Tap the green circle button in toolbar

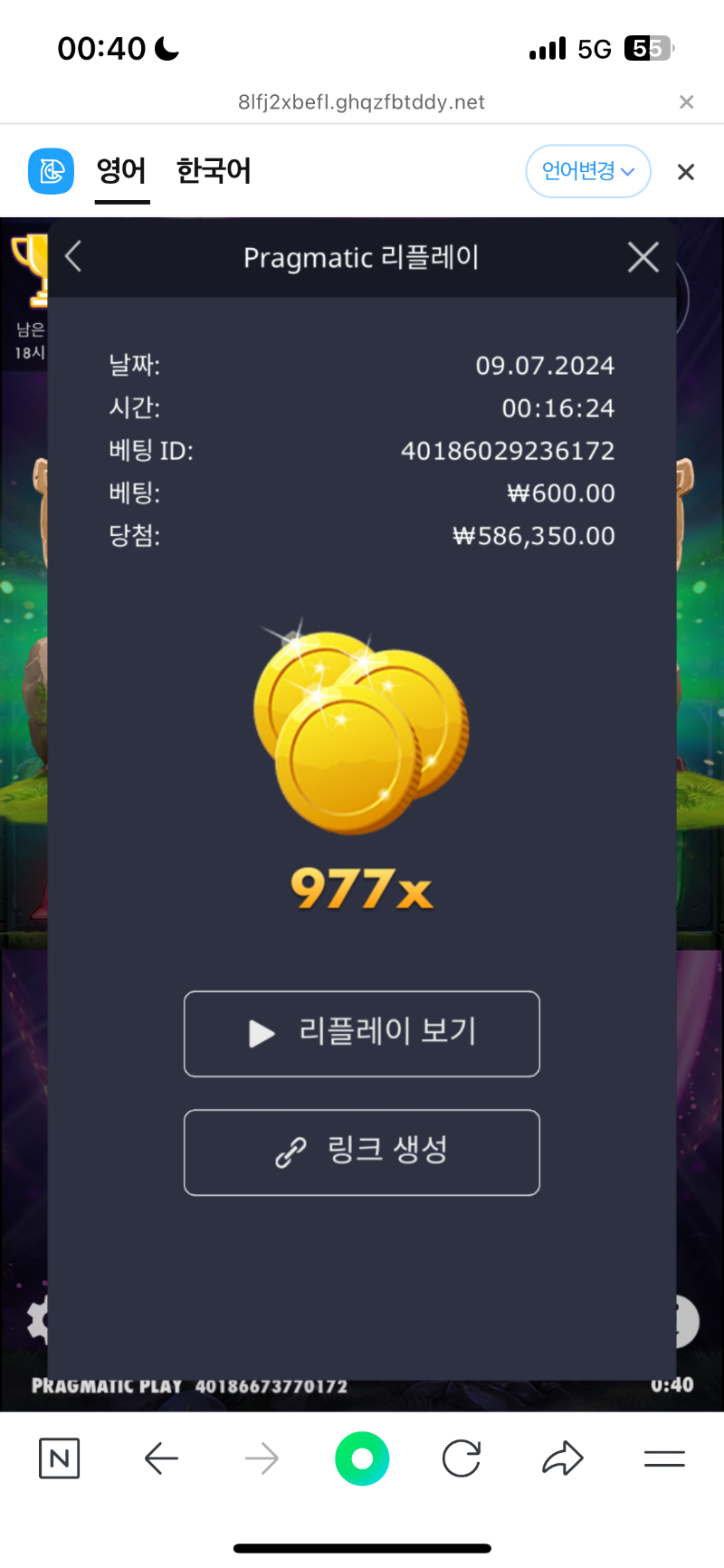pyautogui.click(x=362, y=1458)
